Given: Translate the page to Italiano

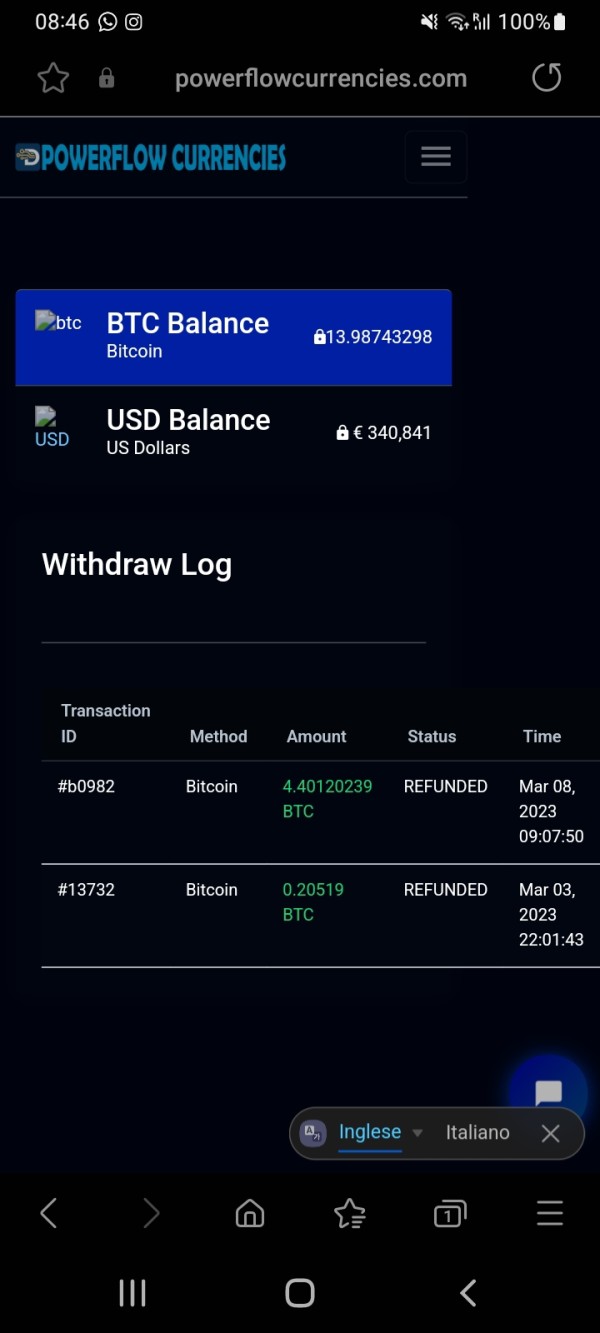Looking at the screenshot, I should coord(477,1132).
